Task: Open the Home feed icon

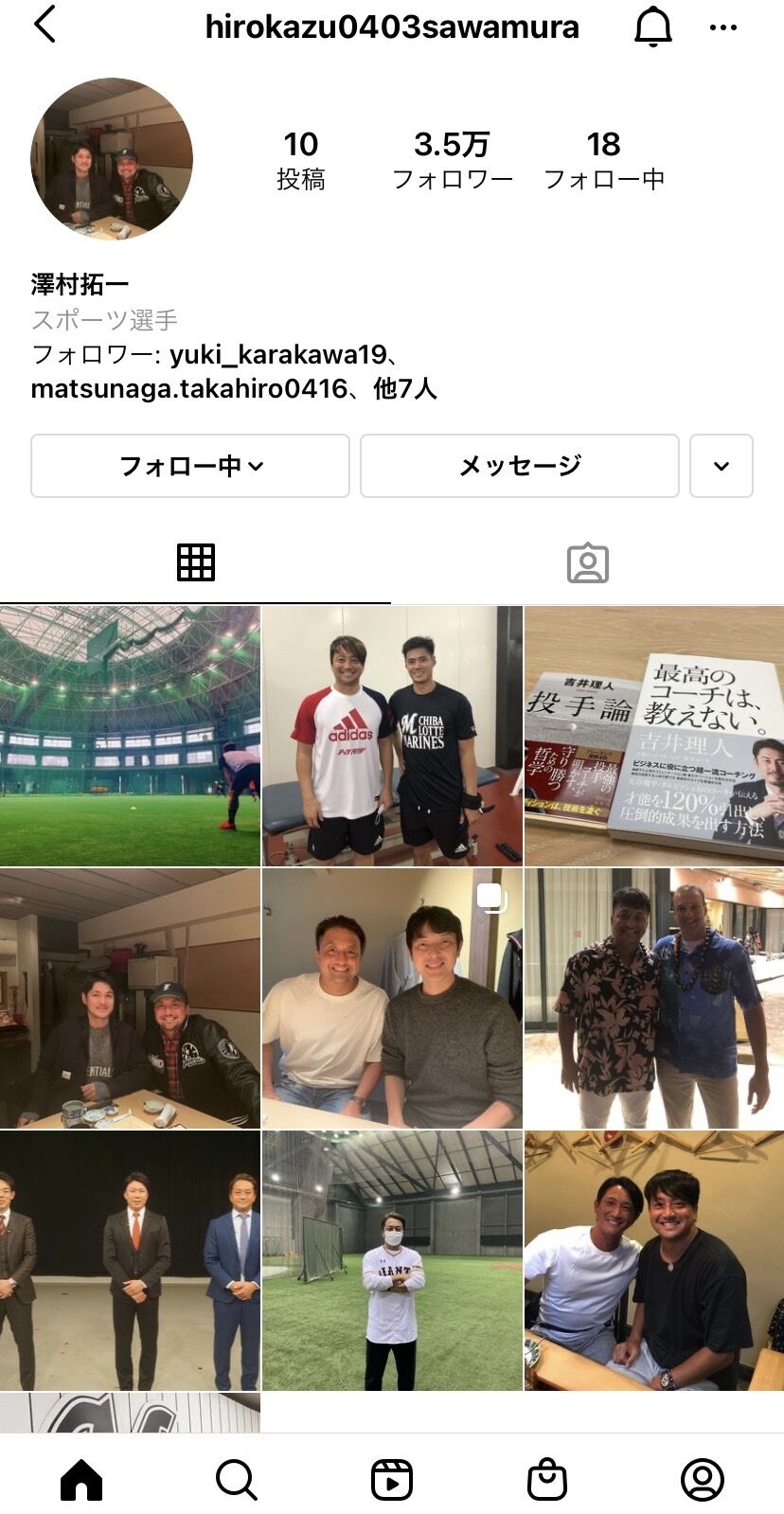Action: 80,1478
